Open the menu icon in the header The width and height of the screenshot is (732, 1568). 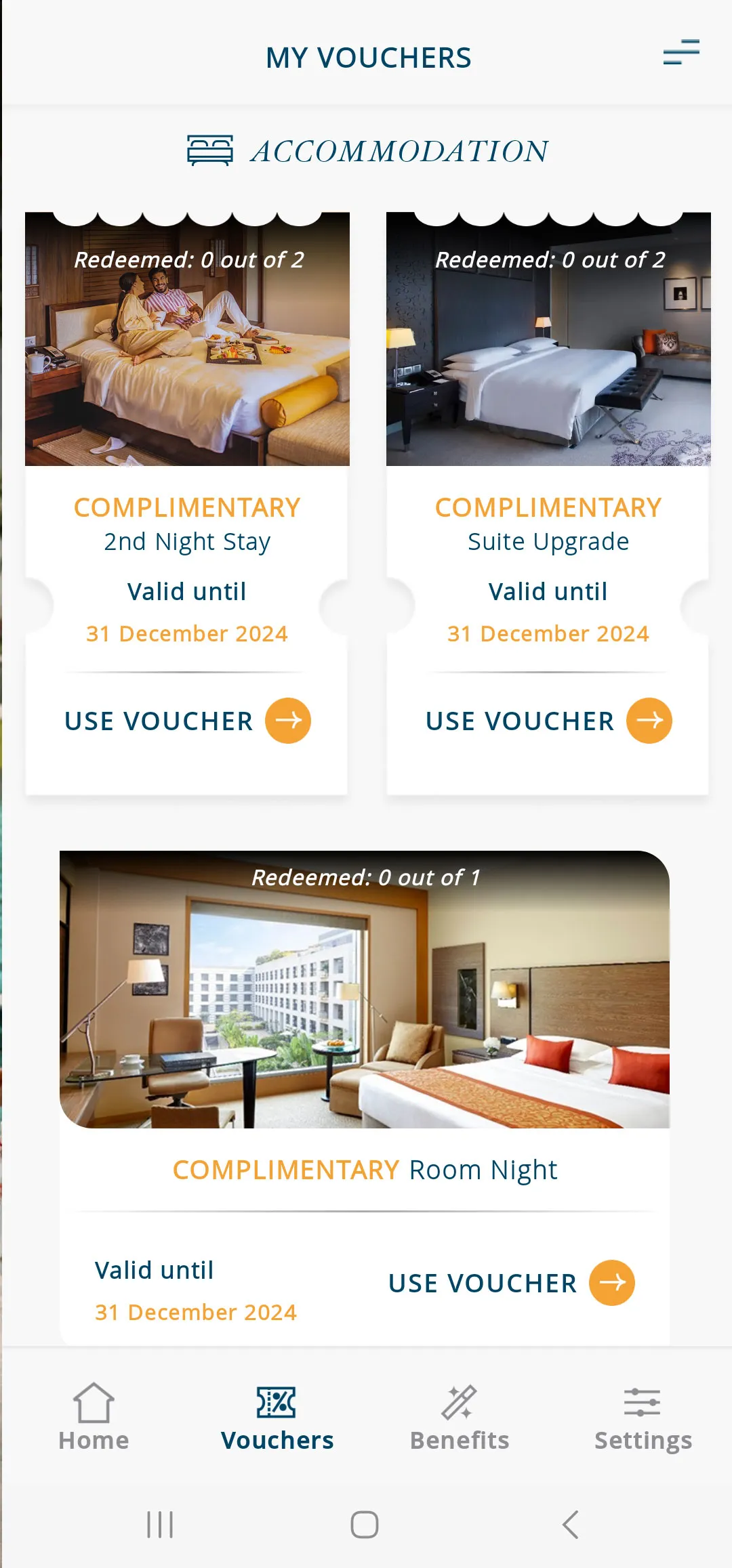pos(680,52)
